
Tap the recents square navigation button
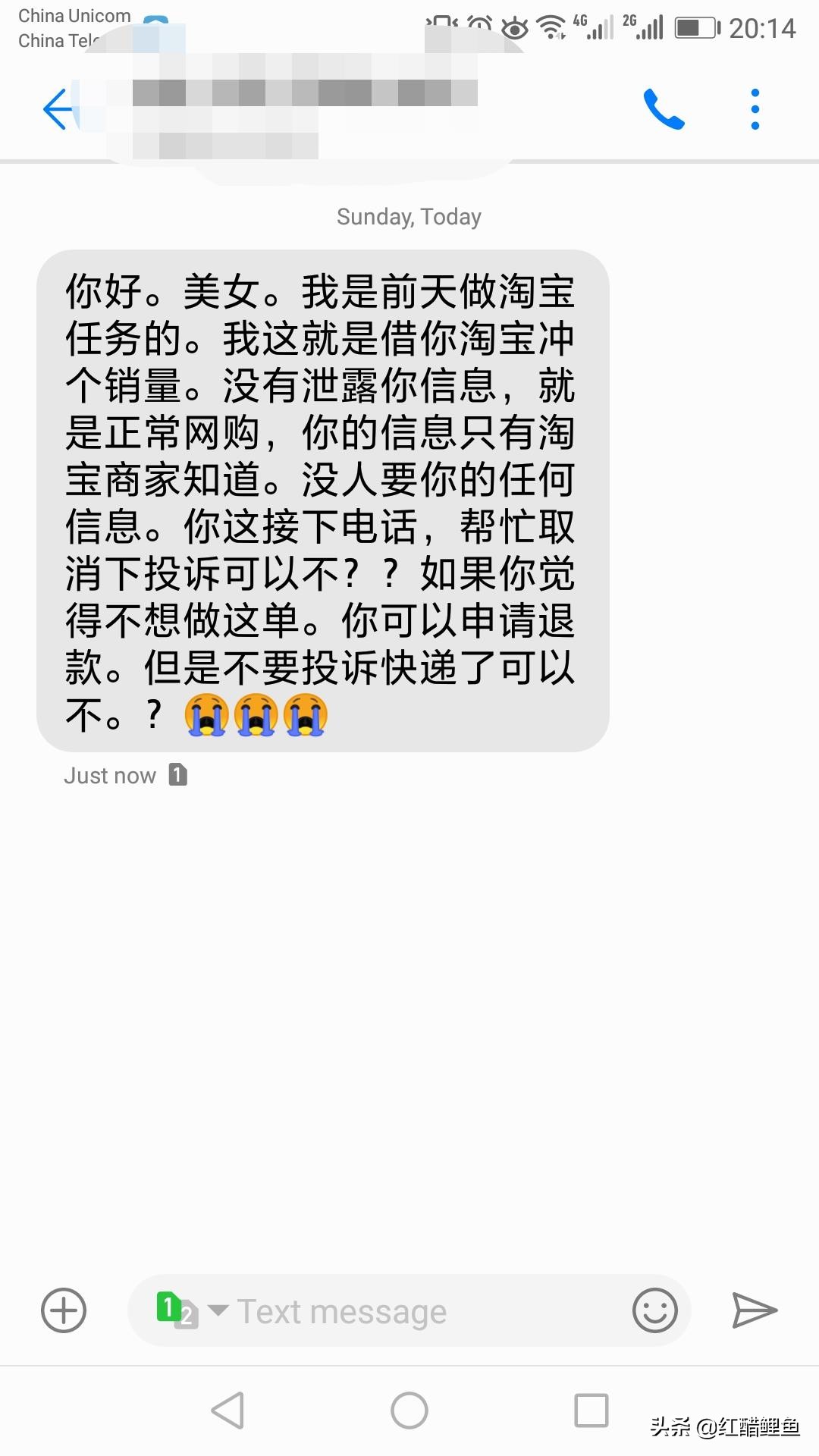point(591,1410)
